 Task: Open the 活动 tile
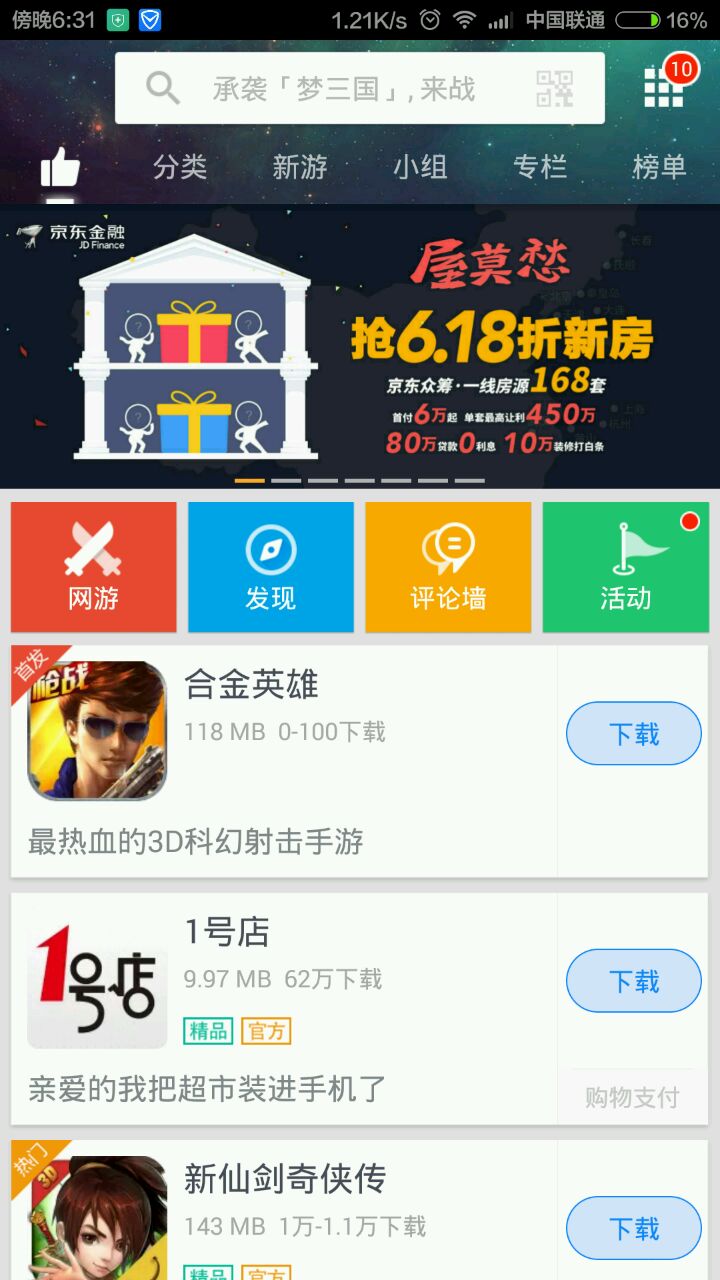(626, 567)
